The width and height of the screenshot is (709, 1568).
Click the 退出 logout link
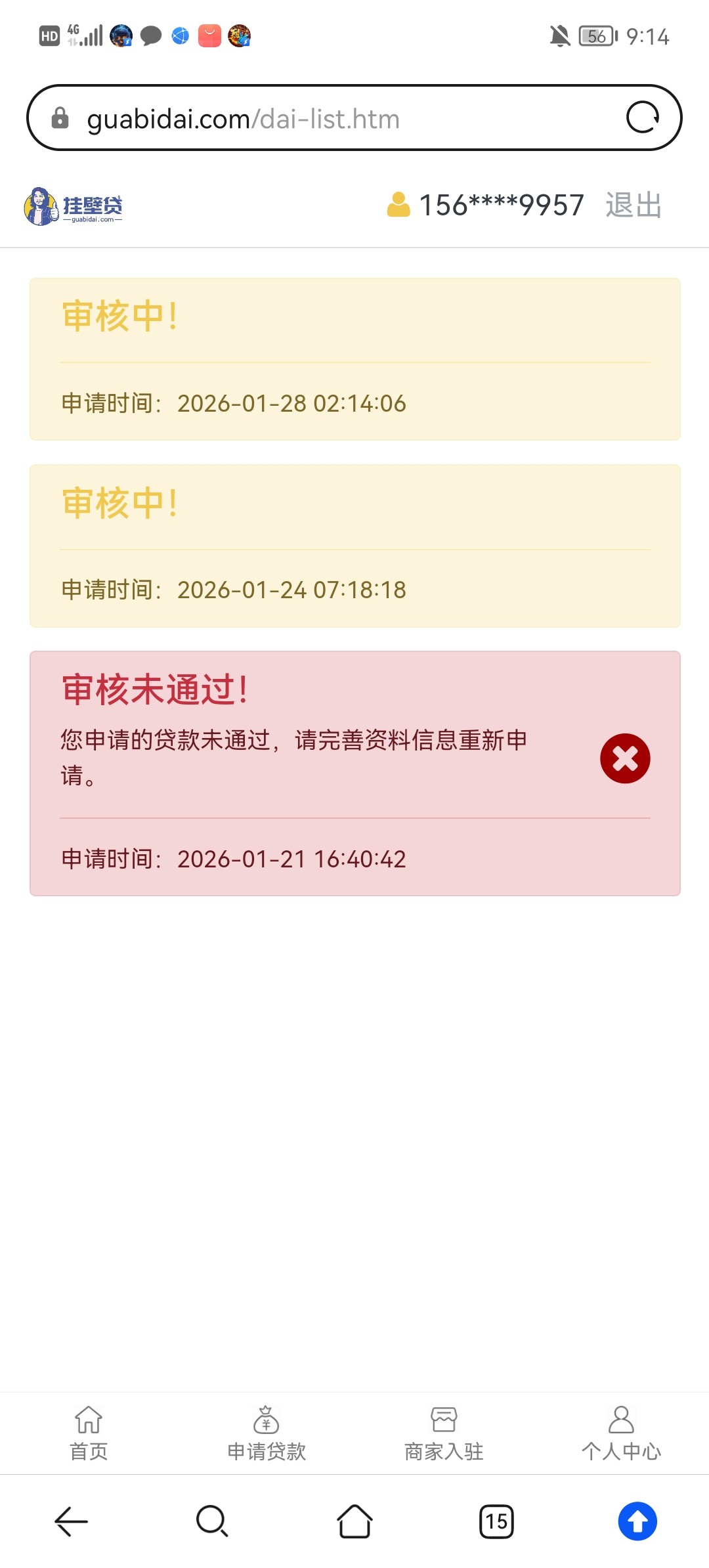634,206
